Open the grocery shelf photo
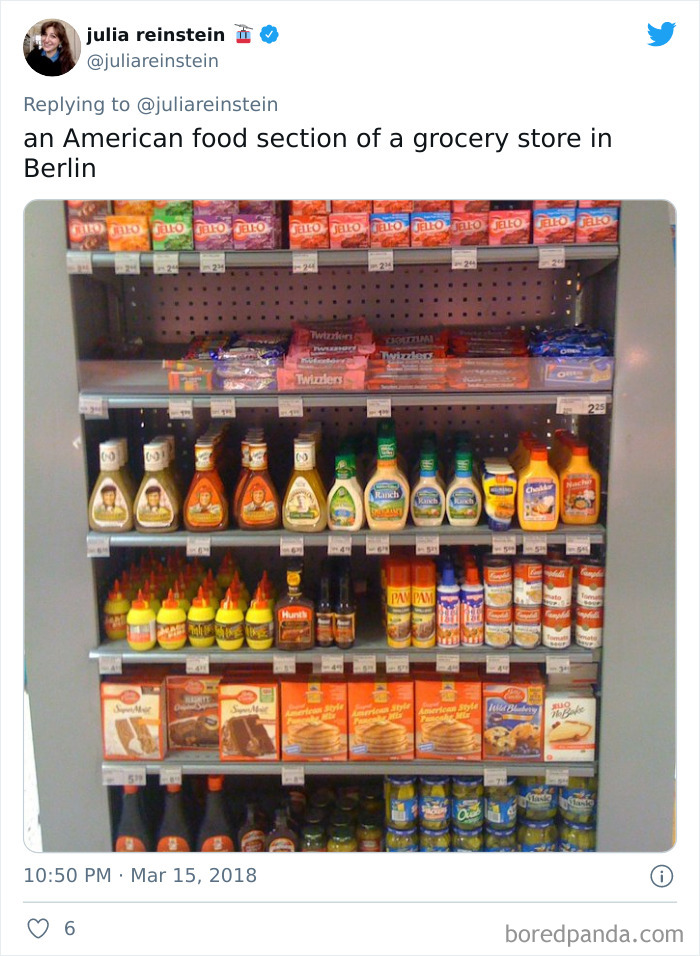 (x=349, y=525)
